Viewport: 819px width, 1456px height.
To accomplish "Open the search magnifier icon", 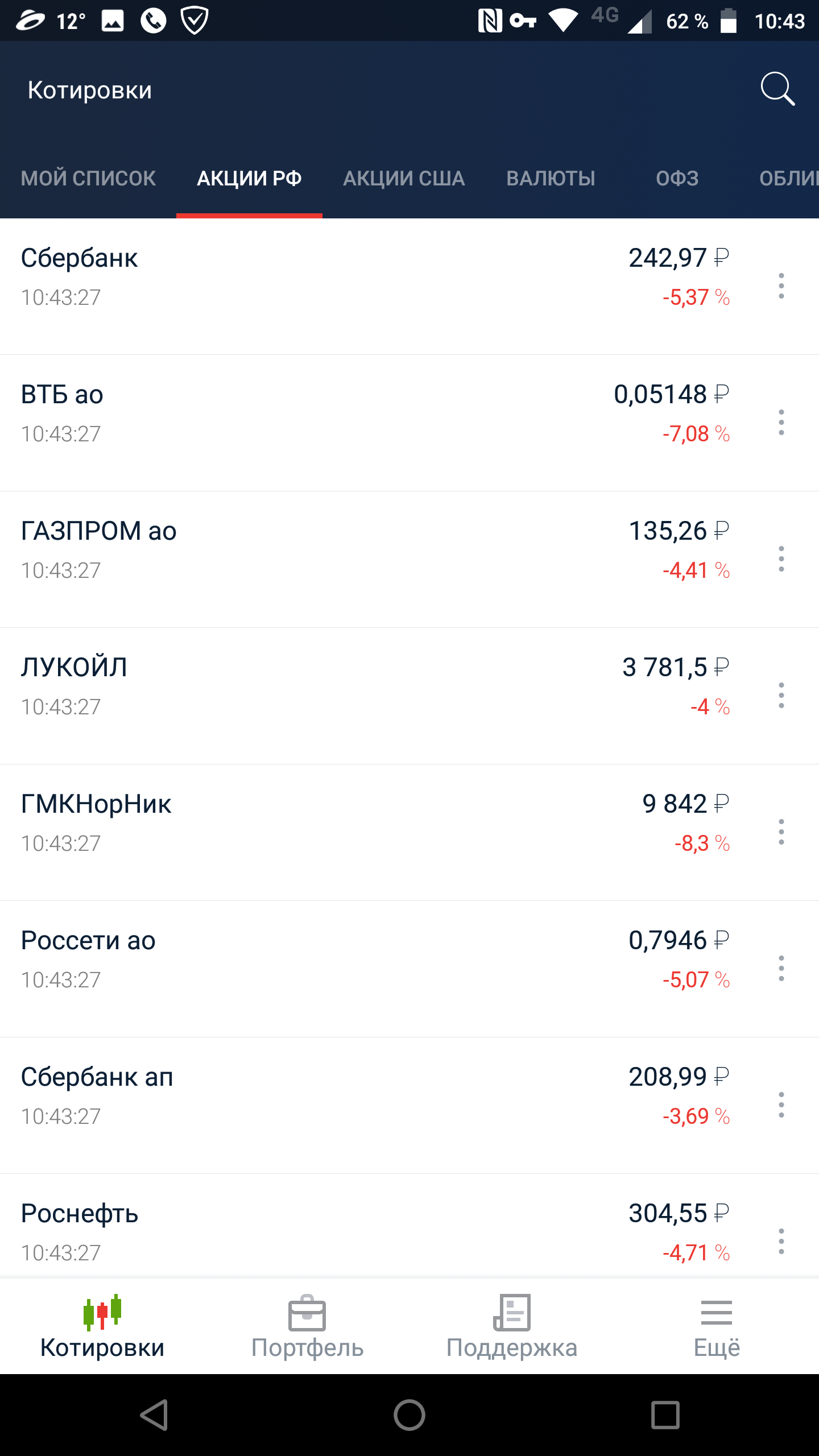I will pos(777,89).
